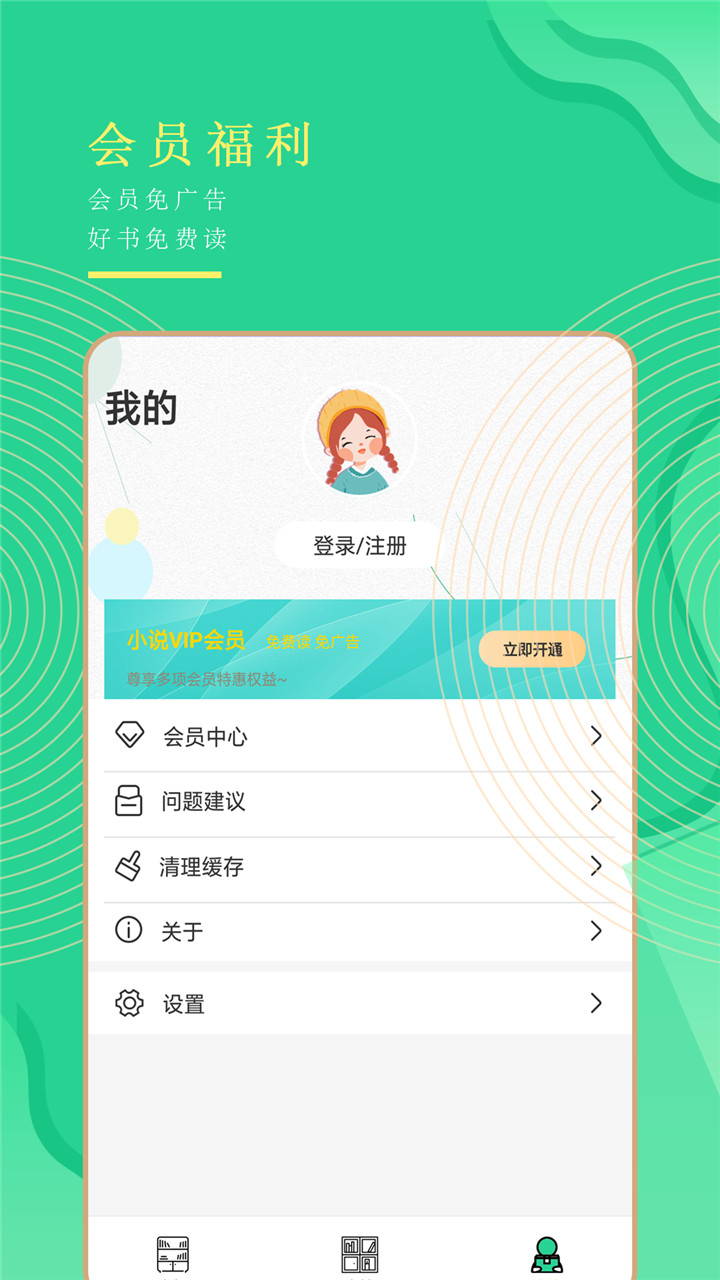Expand the 设置 row chevron
The width and height of the screenshot is (720, 1280).
click(x=597, y=1003)
